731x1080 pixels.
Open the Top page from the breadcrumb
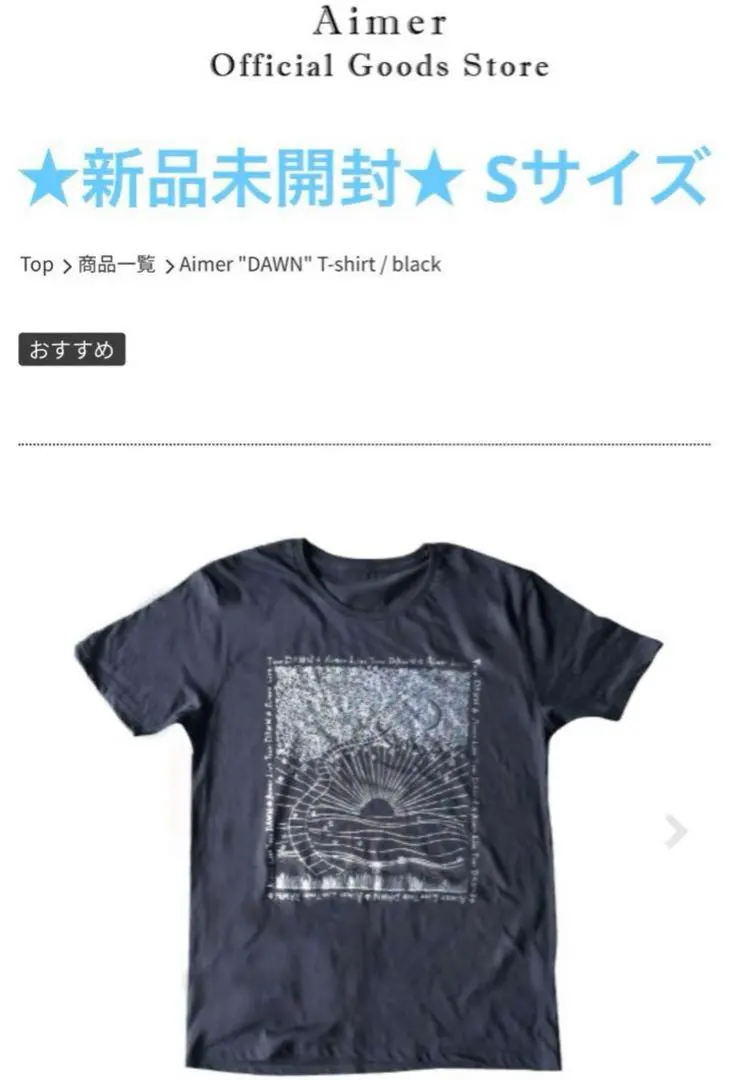[36, 265]
